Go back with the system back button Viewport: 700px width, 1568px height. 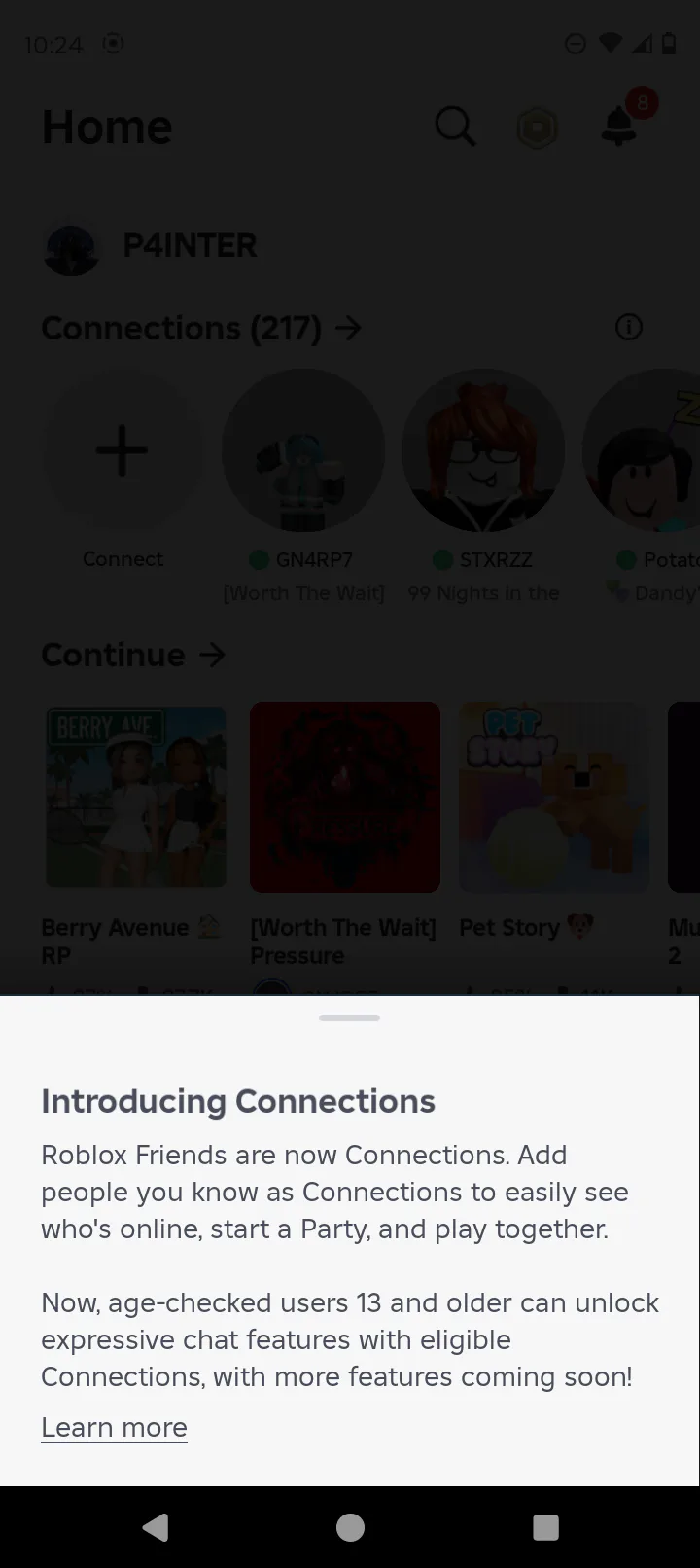point(156,1527)
